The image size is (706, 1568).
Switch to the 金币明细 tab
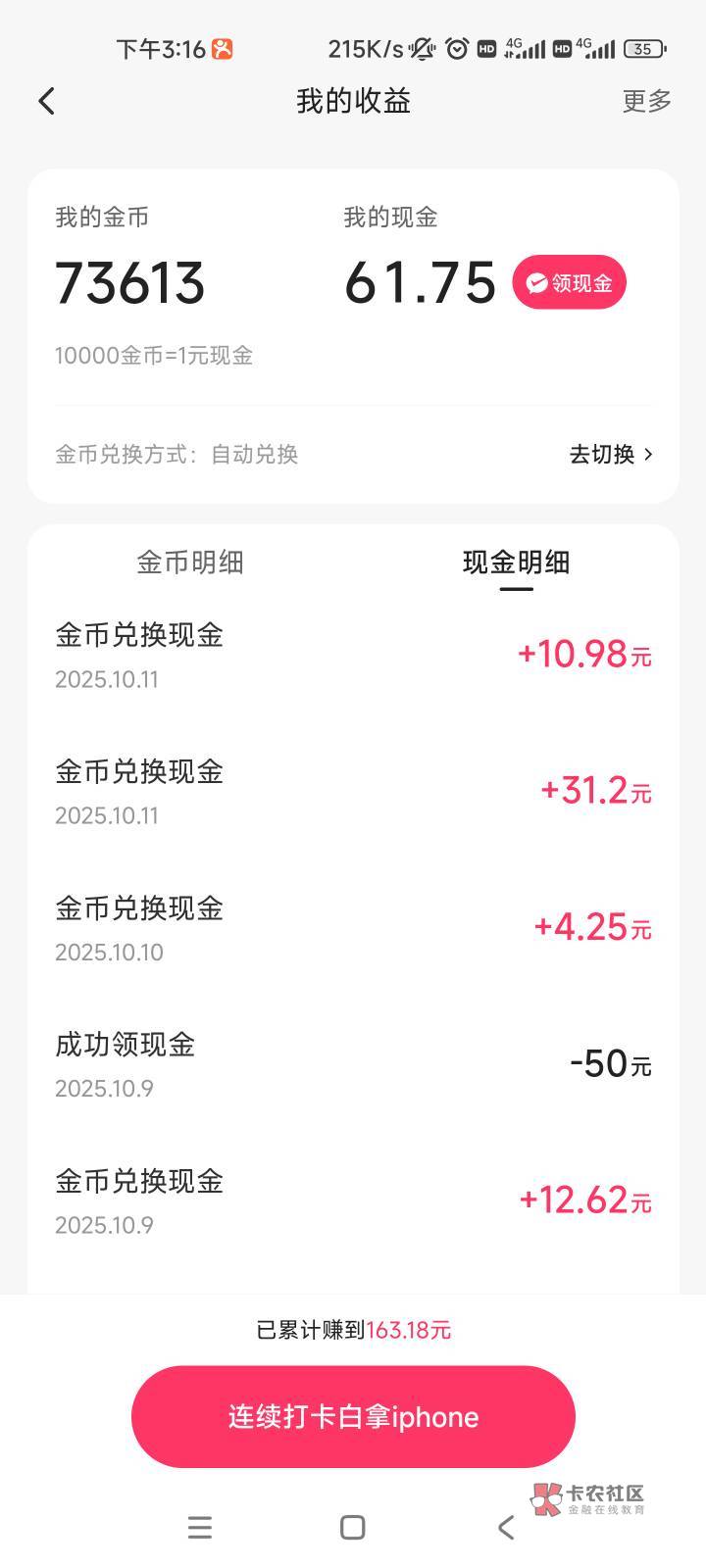(x=190, y=563)
